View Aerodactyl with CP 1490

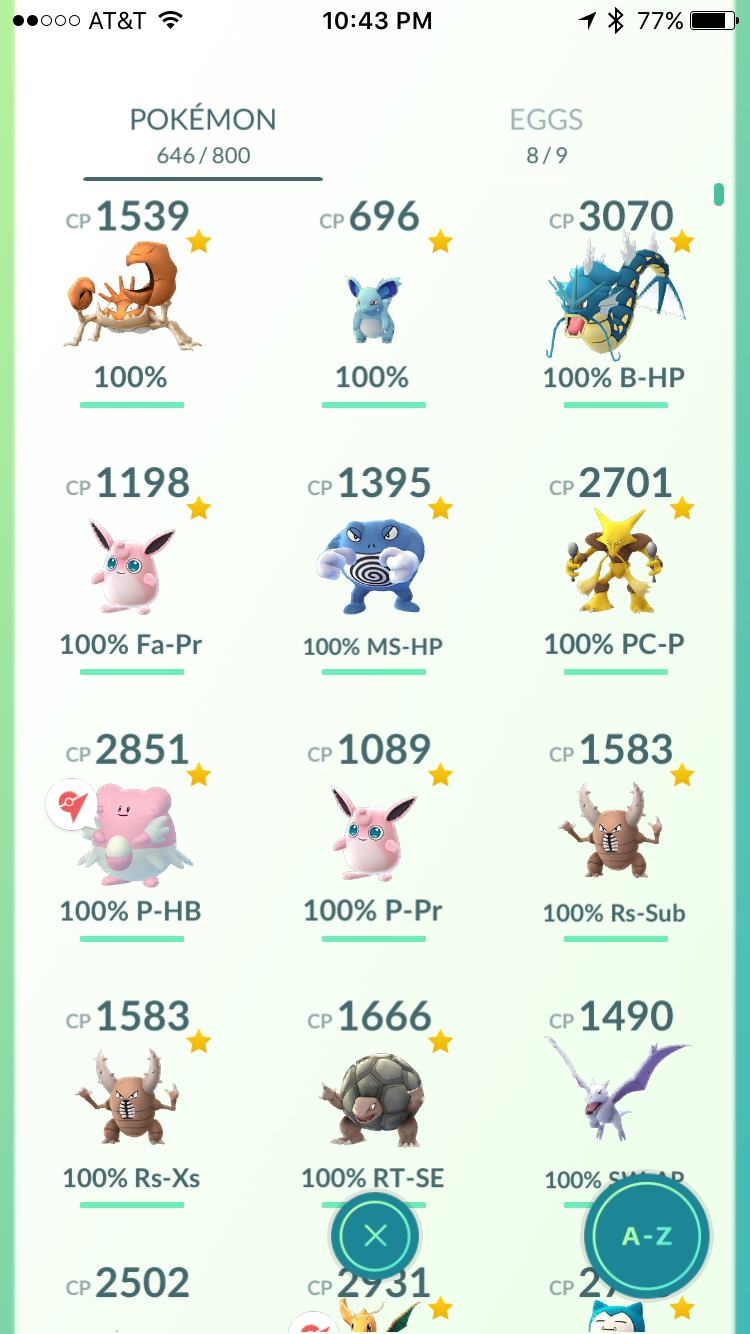612,1090
